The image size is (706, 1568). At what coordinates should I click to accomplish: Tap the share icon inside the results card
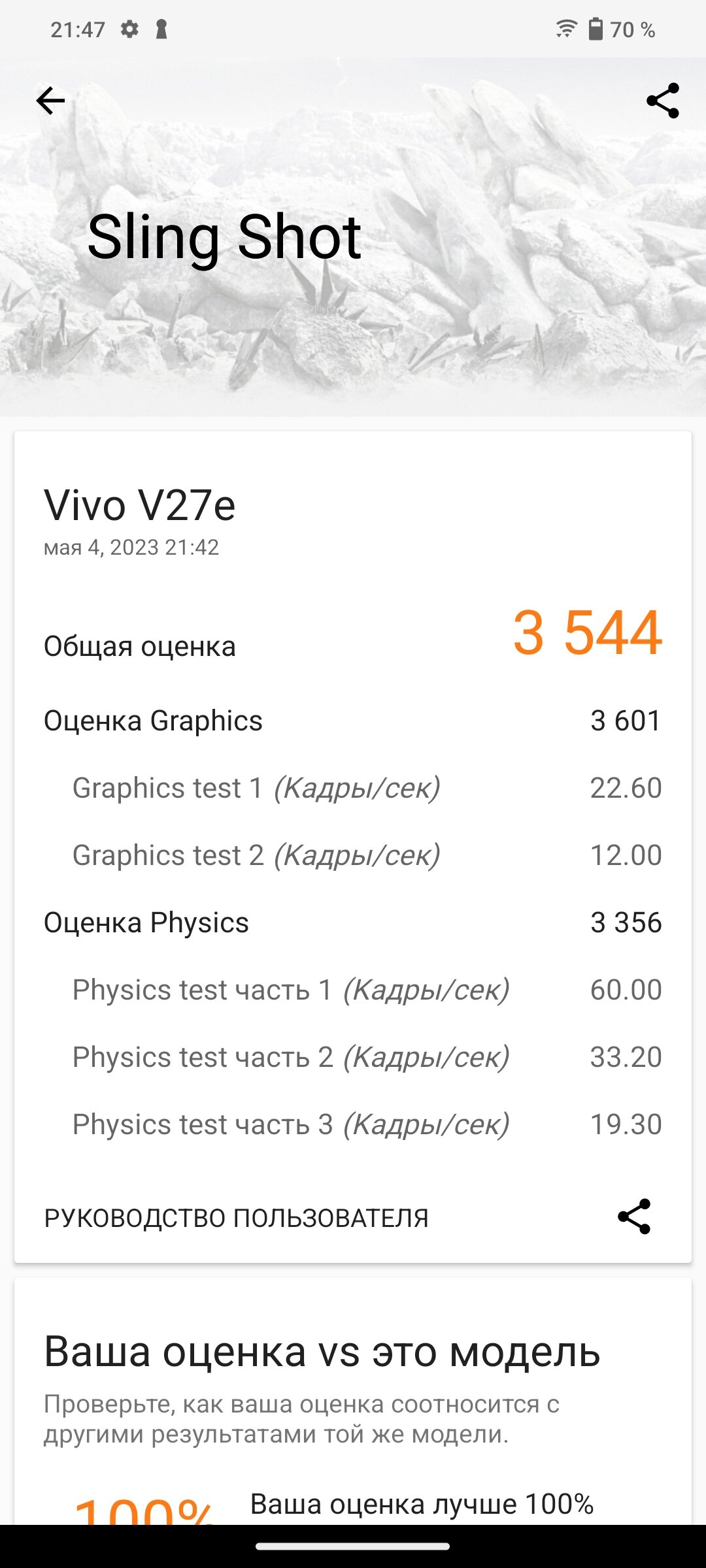(634, 1217)
